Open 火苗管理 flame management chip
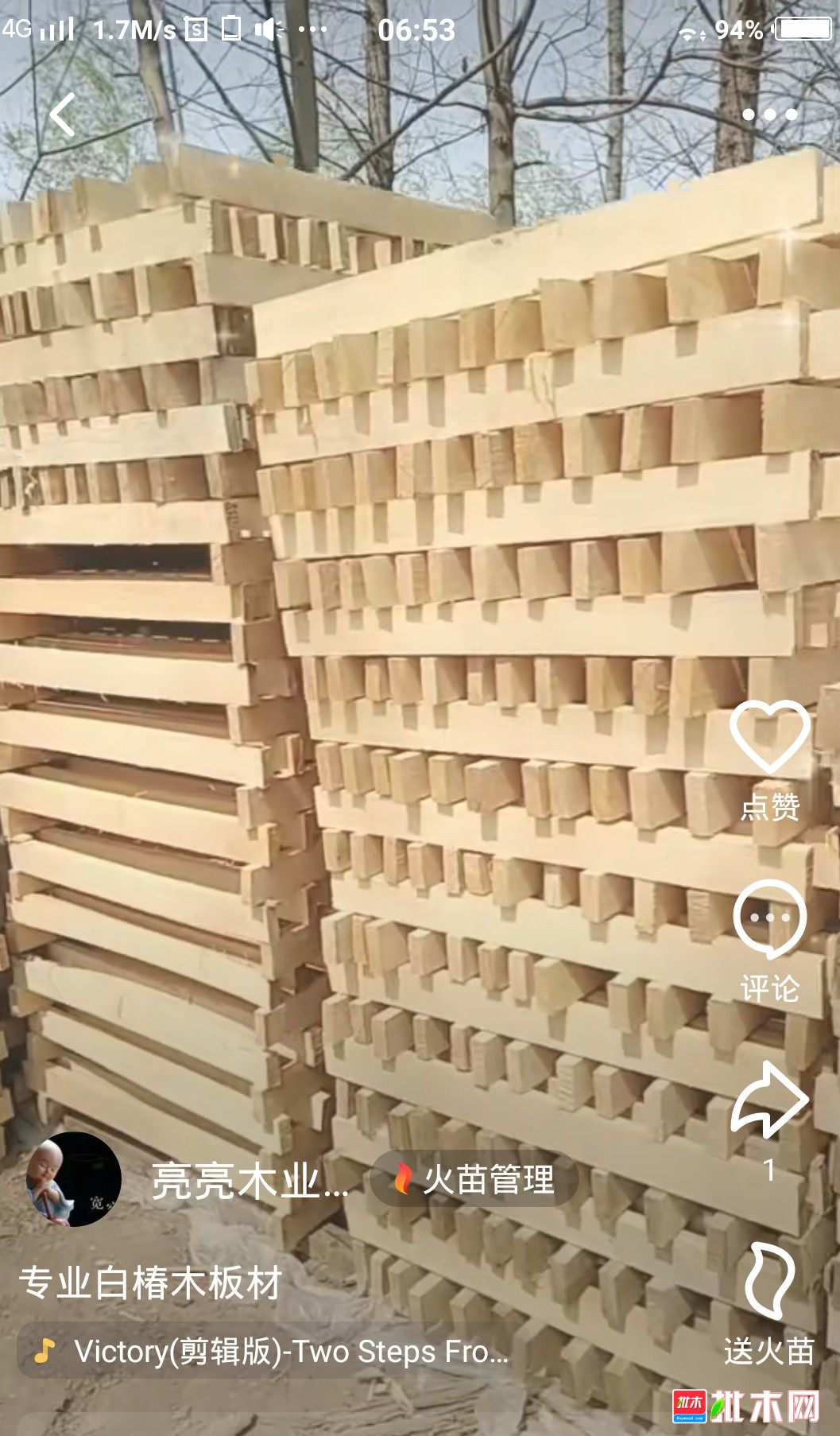 [x=475, y=1179]
